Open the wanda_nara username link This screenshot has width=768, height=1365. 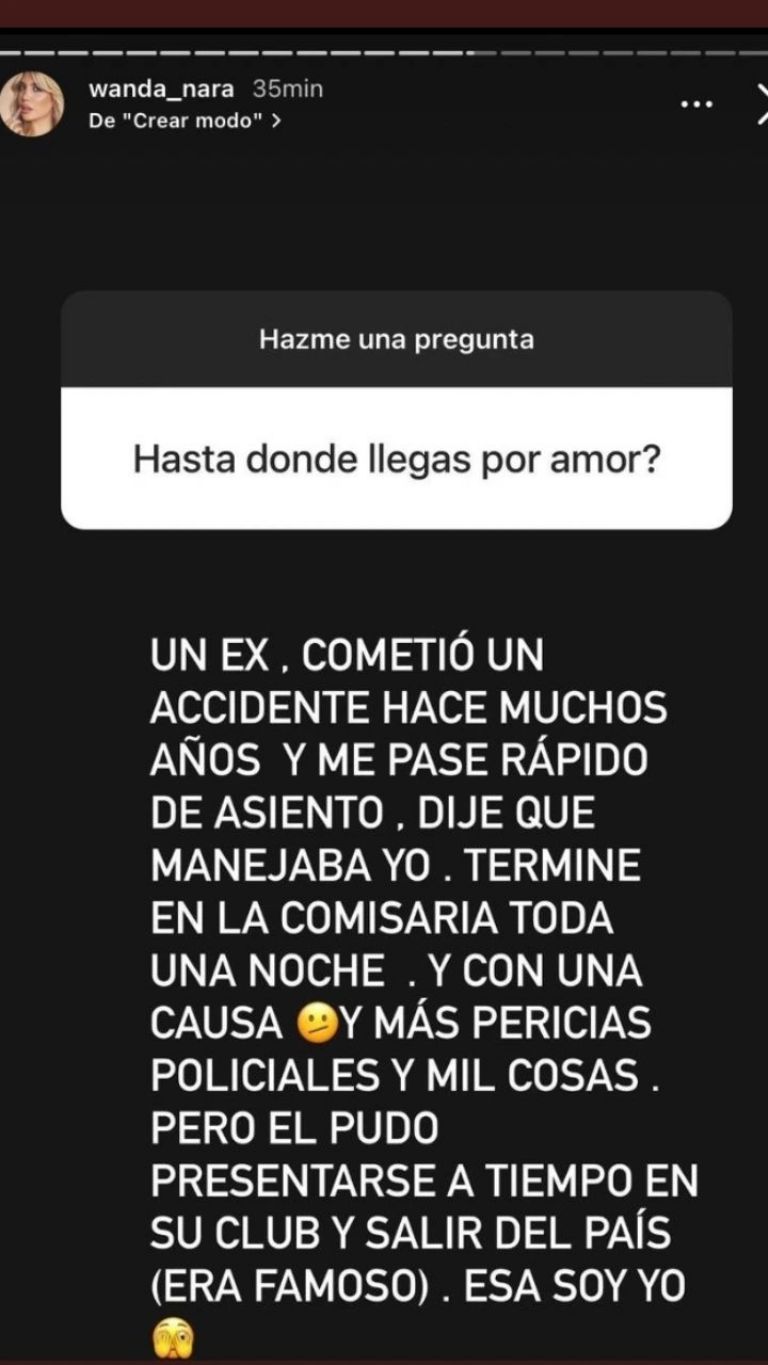[x=161, y=89]
